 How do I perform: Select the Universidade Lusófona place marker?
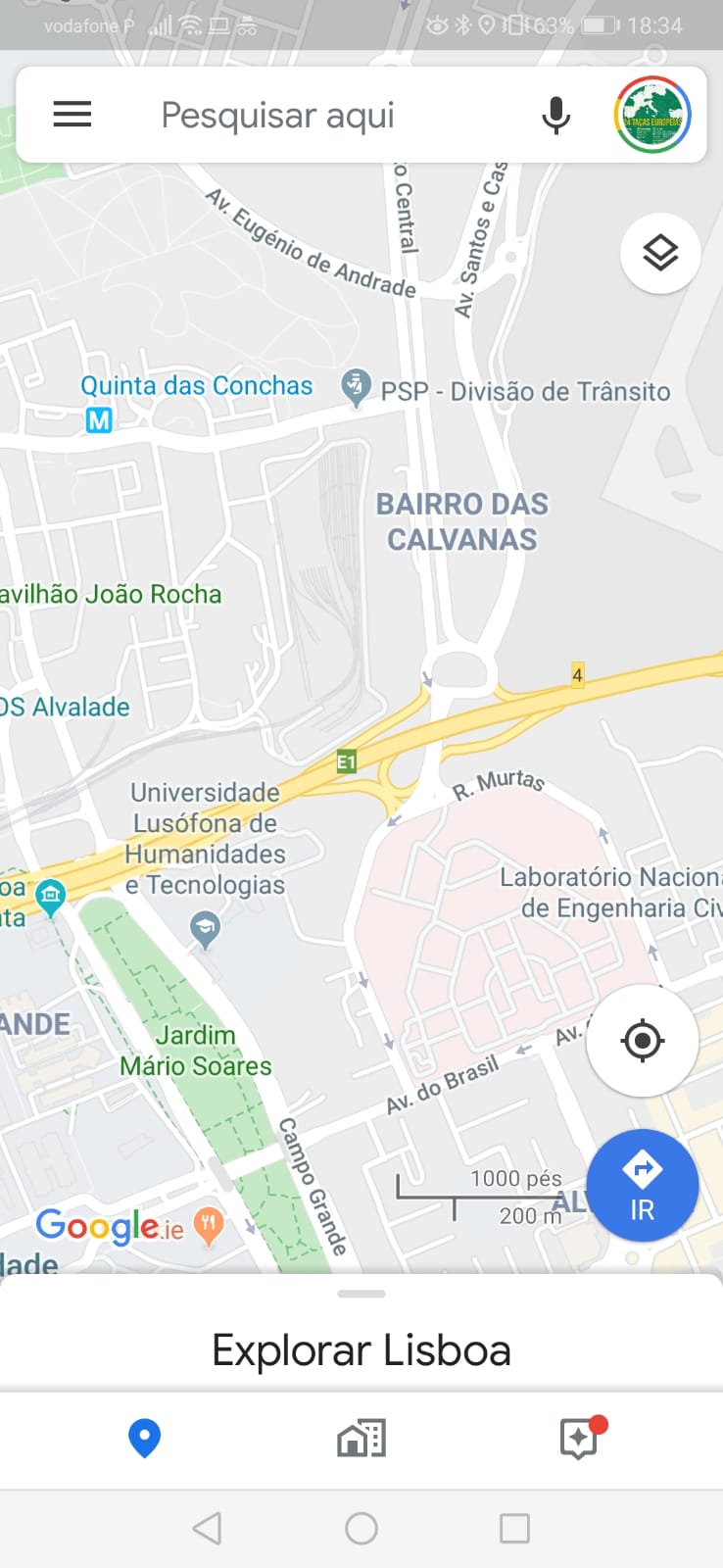205,928
